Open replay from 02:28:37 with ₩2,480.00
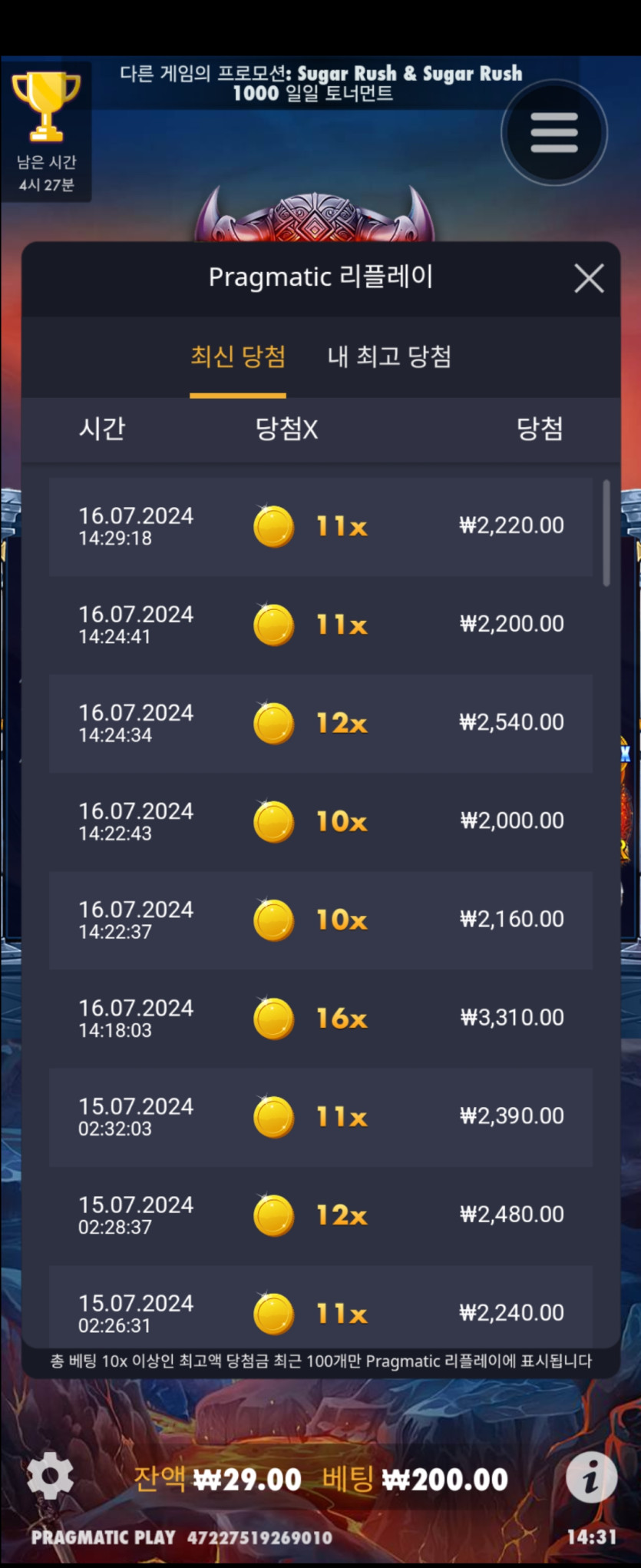Viewport: 641px width, 1568px height. [x=320, y=1215]
